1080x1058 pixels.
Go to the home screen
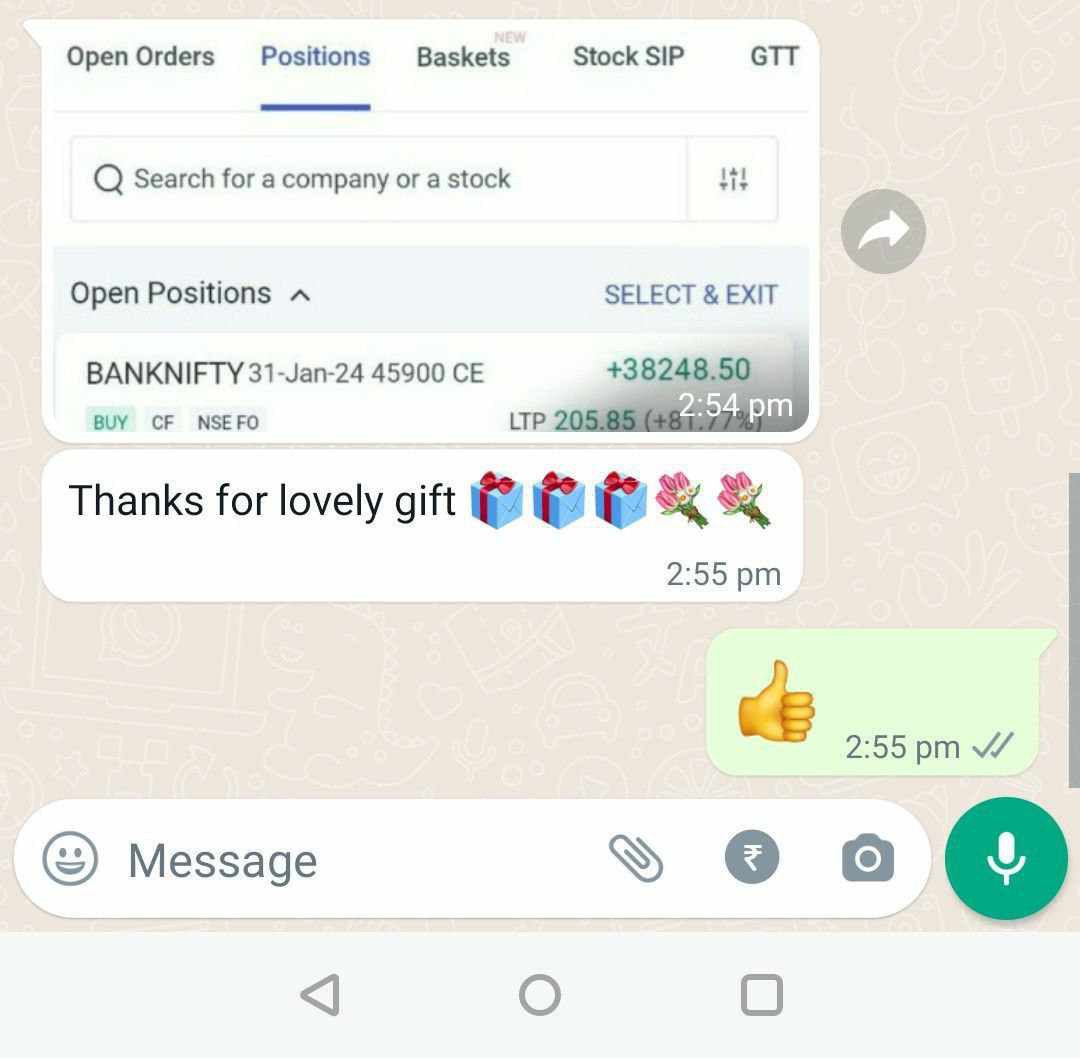tap(540, 995)
